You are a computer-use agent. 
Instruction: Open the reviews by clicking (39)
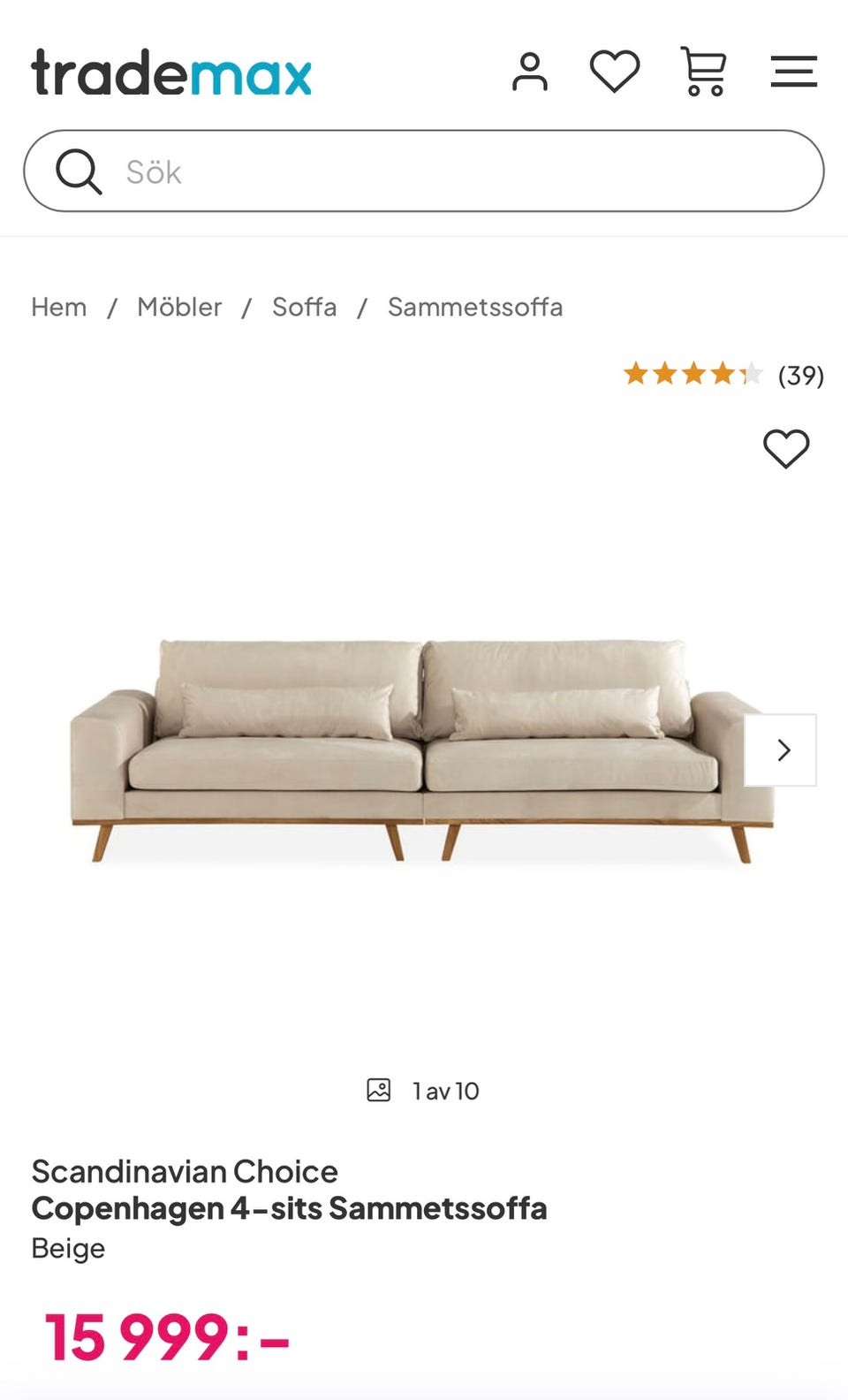pos(799,375)
